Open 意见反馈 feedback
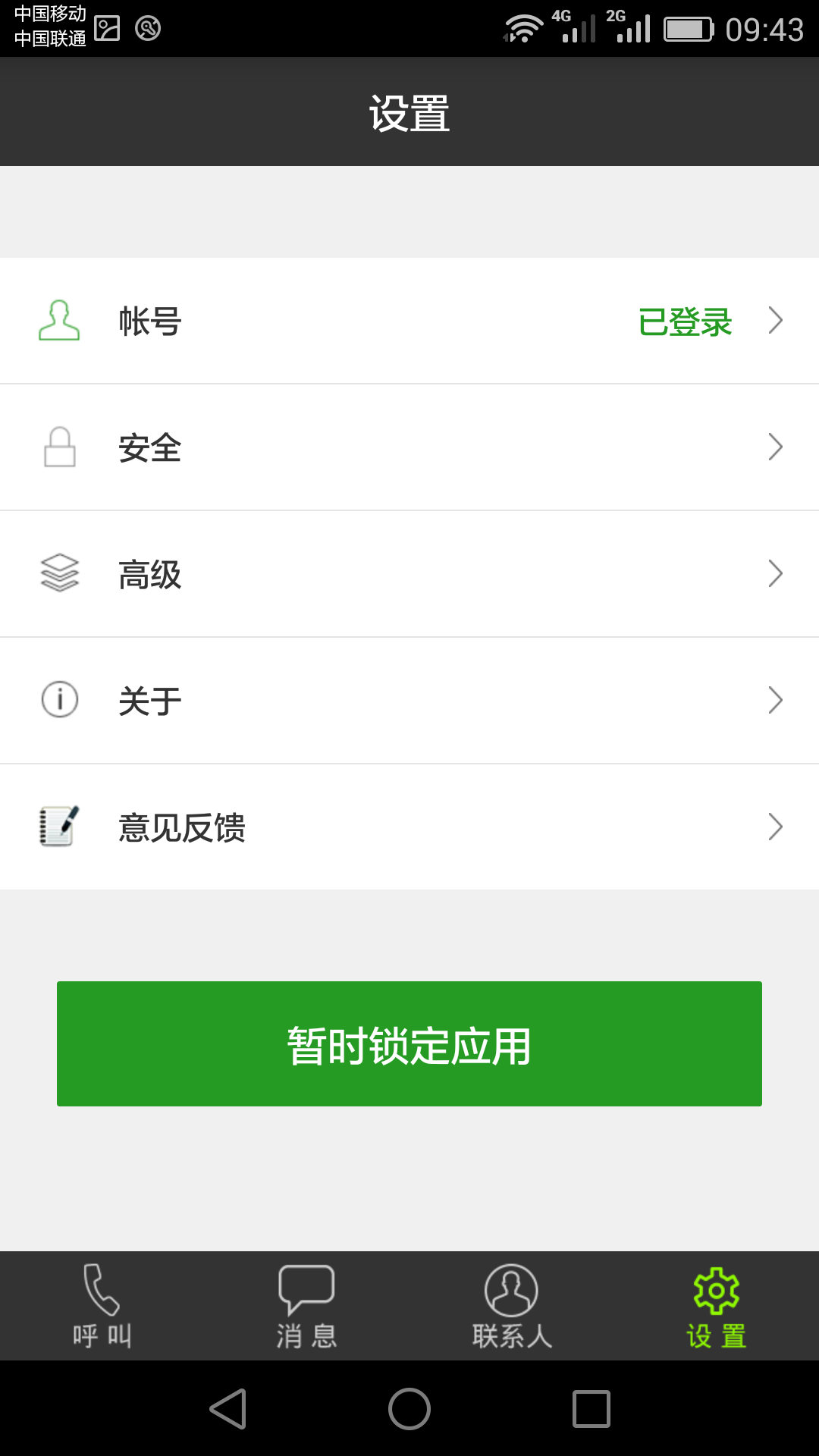 [409, 827]
